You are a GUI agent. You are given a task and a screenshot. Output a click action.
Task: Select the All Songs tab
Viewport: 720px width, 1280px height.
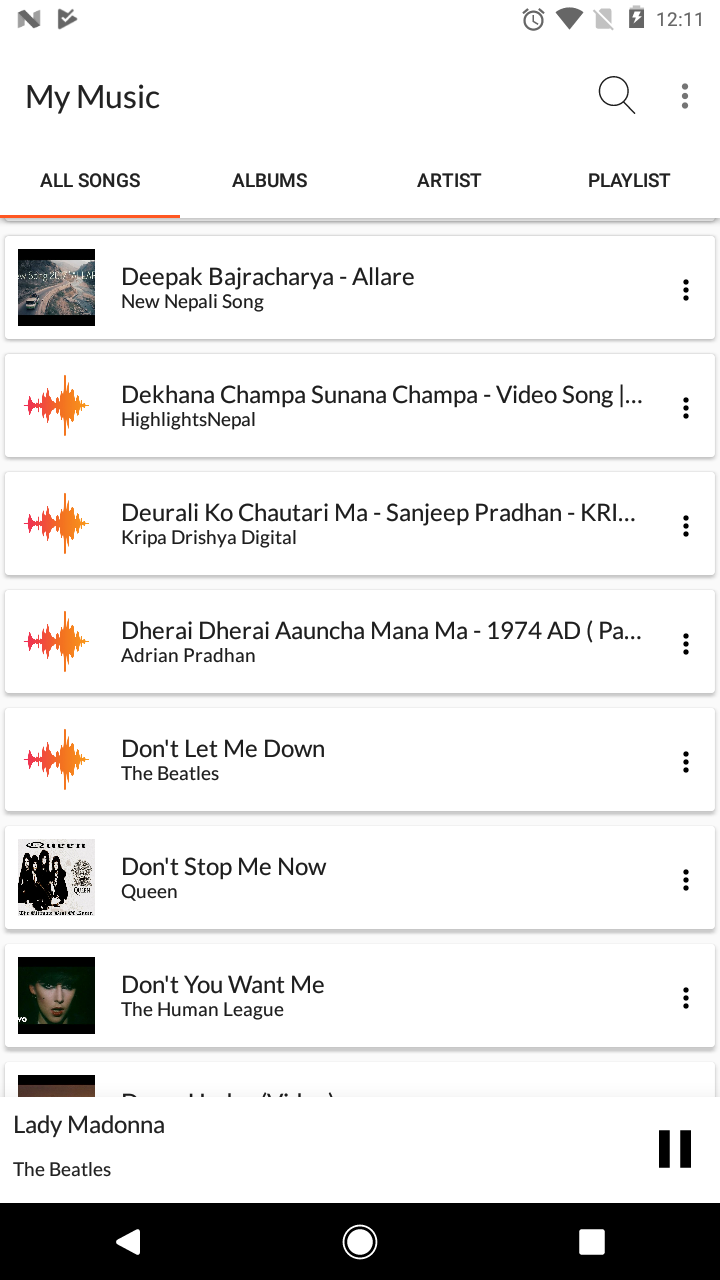point(90,181)
